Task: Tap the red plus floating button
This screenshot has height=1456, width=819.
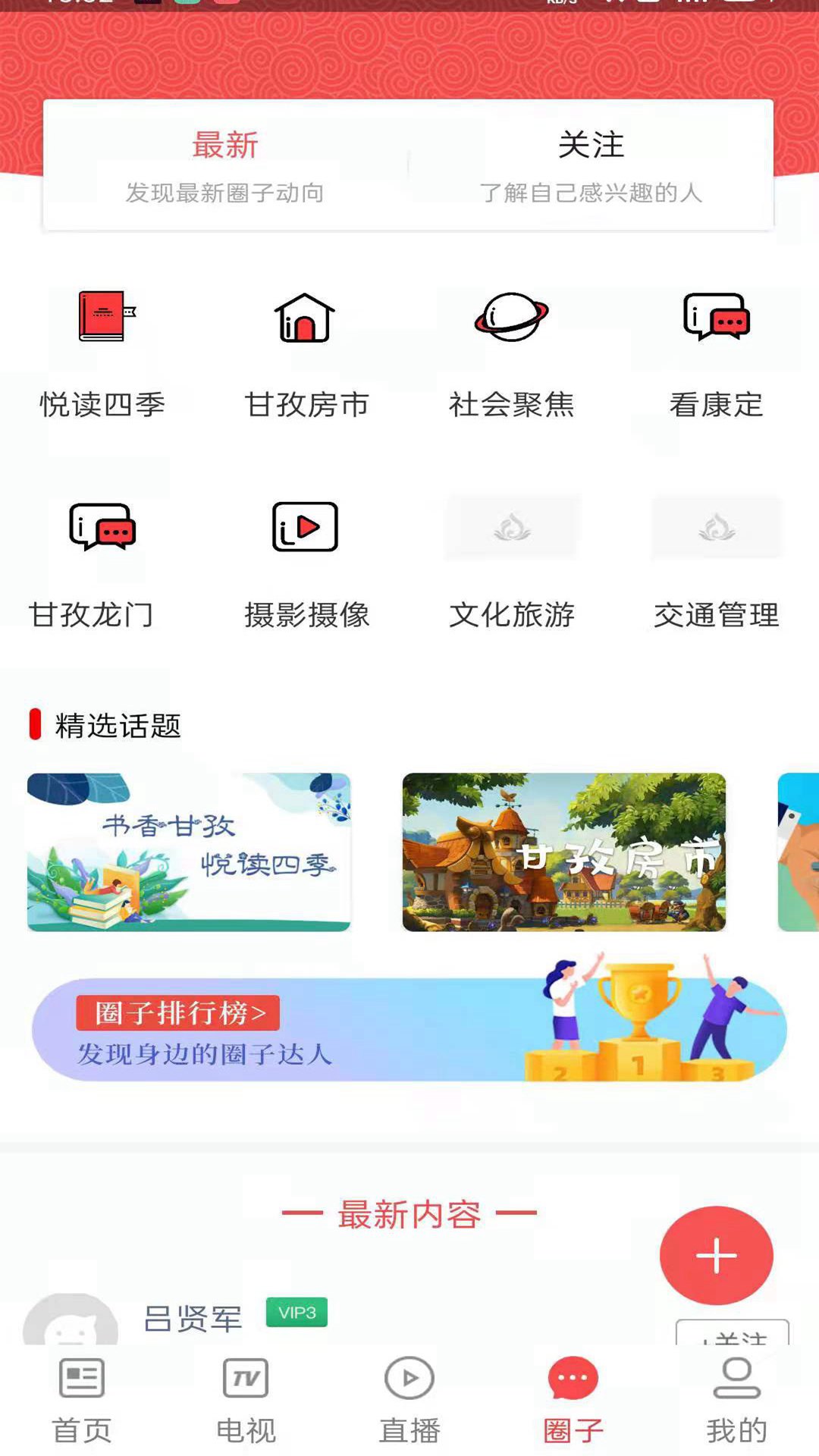Action: 716,1255
